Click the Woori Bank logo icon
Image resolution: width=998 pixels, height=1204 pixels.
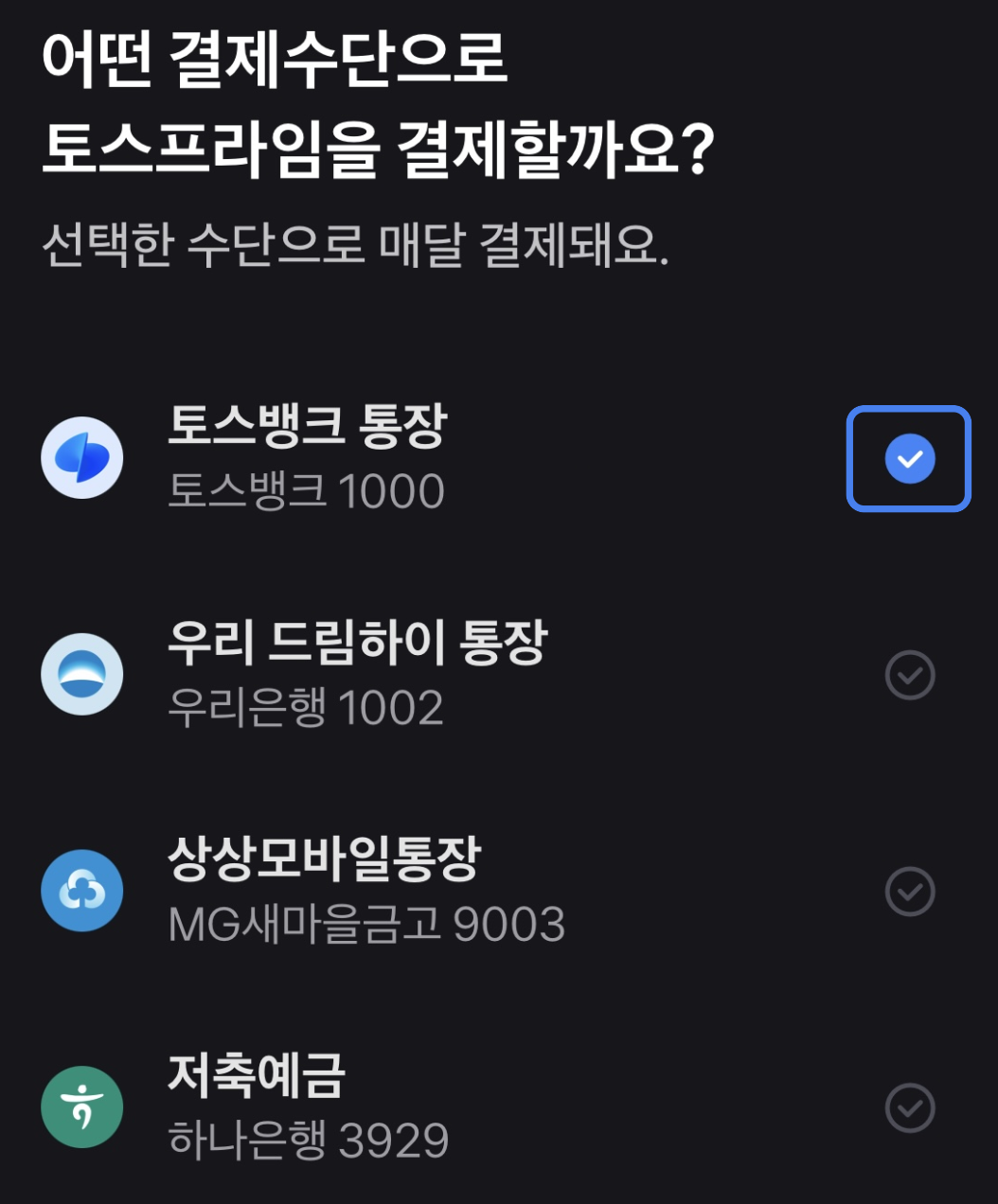click(82, 674)
